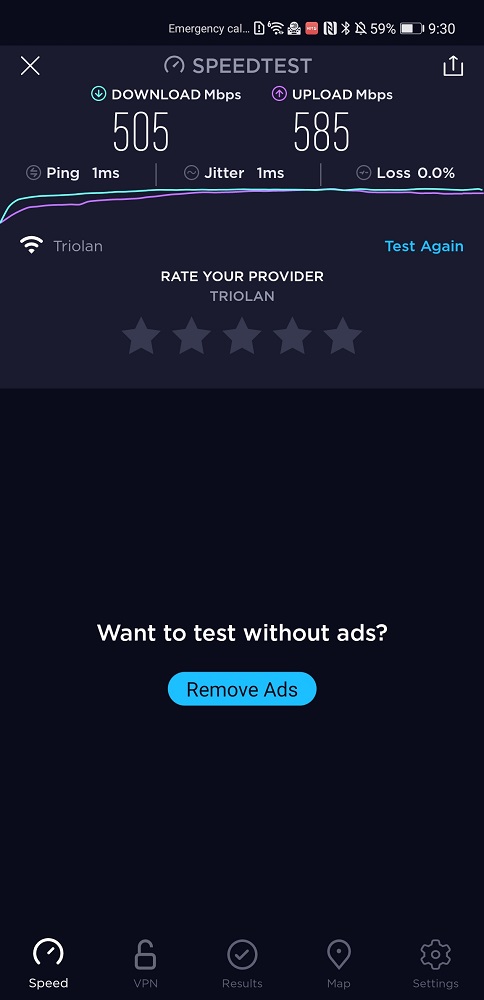This screenshot has width=484, height=1000.
Task: Rate Triolan four stars
Action: coord(292,336)
